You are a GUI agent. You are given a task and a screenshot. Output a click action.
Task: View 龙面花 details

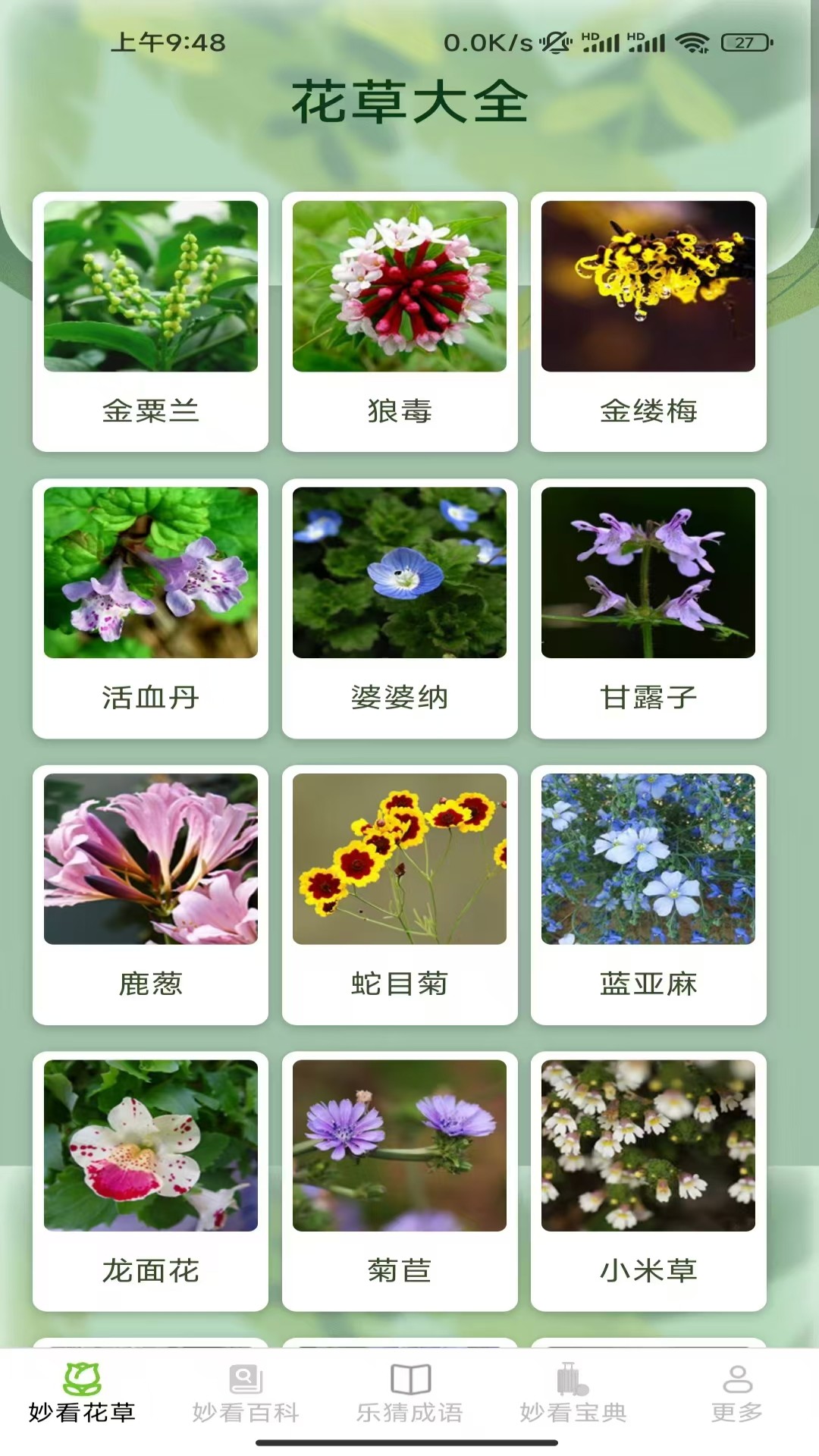point(150,1181)
